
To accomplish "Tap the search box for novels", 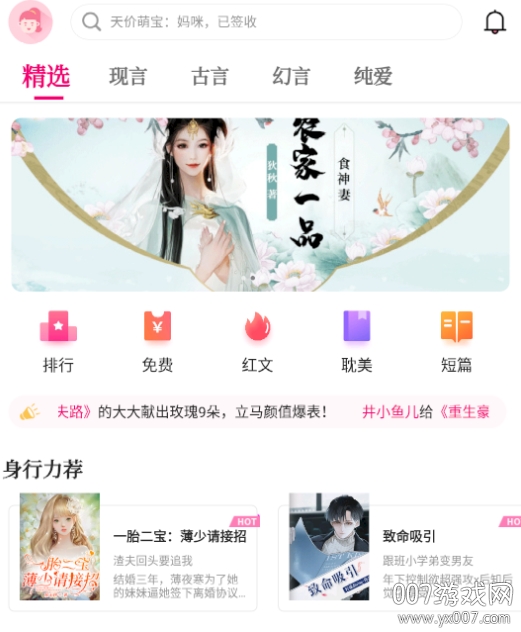I will (266, 22).
